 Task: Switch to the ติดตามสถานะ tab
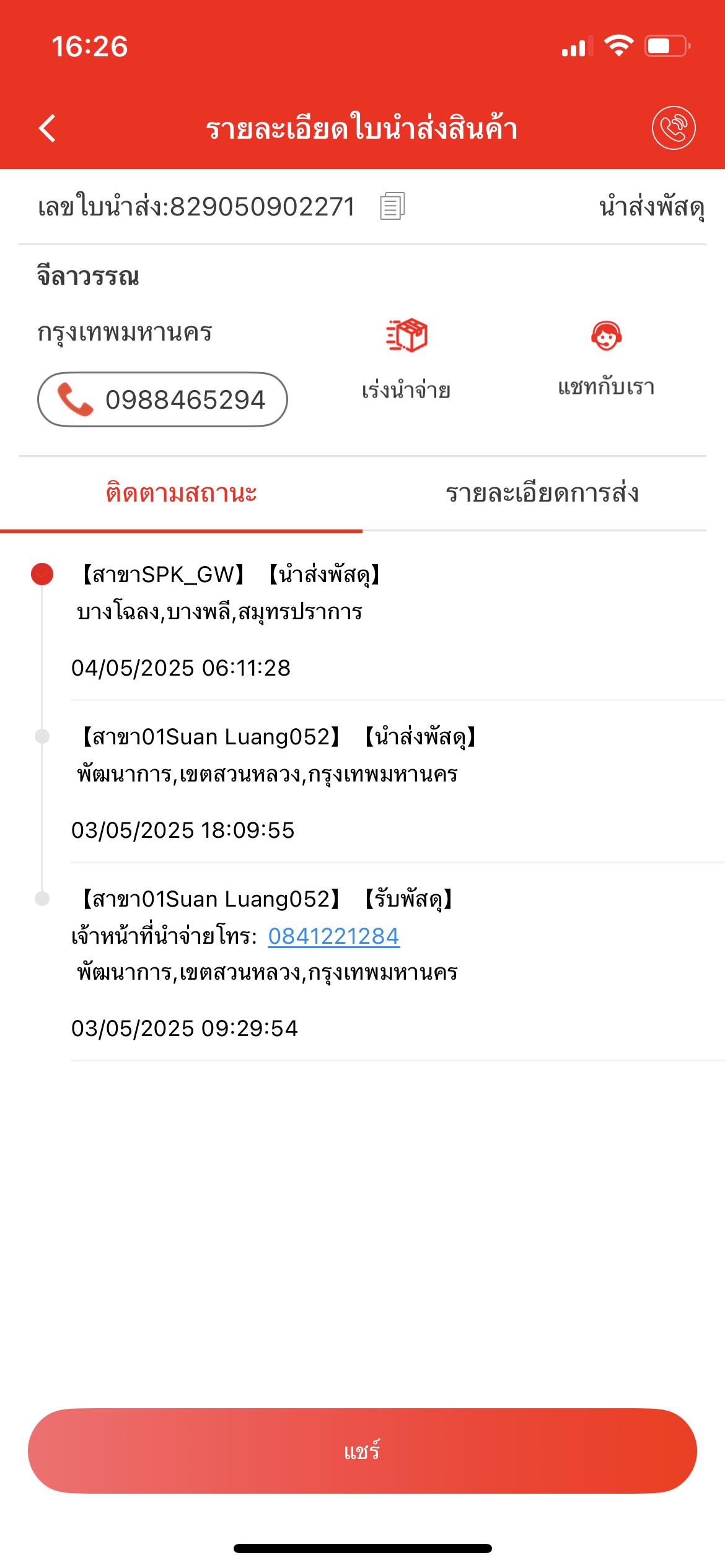[181, 494]
